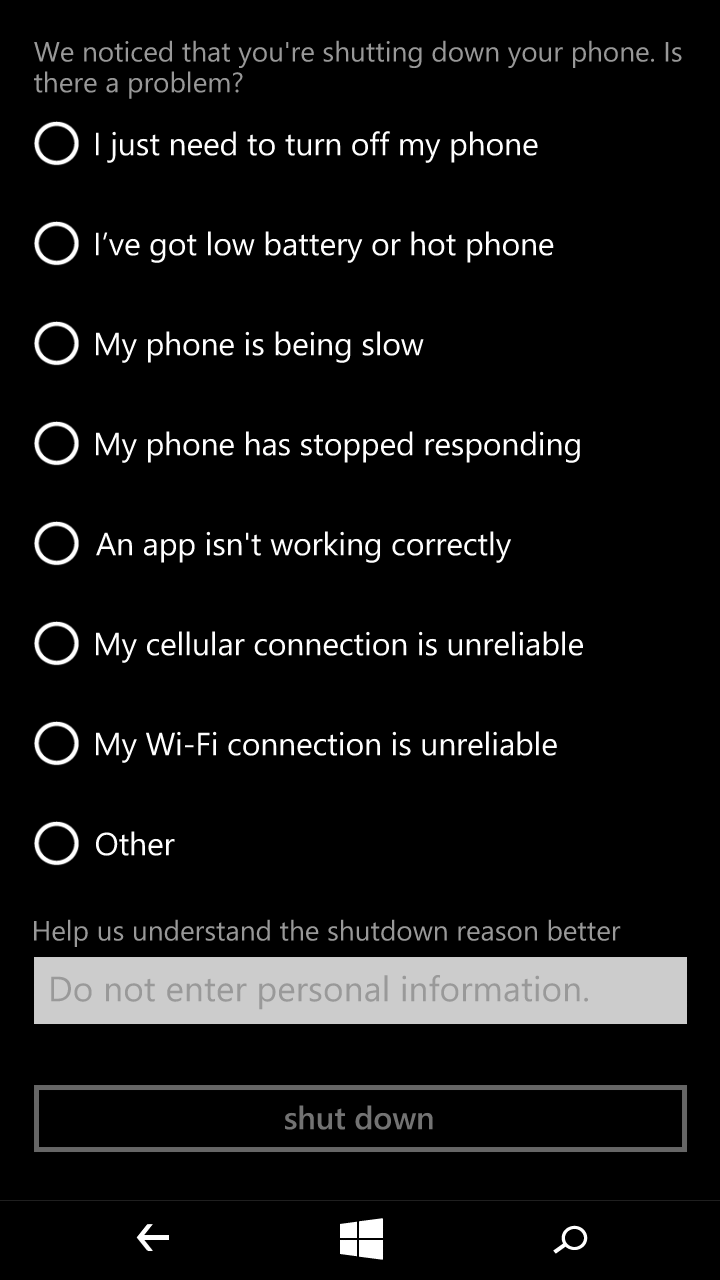The width and height of the screenshot is (720, 1280).
Task: Go back with the navigation arrow
Action: (153, 1239)
